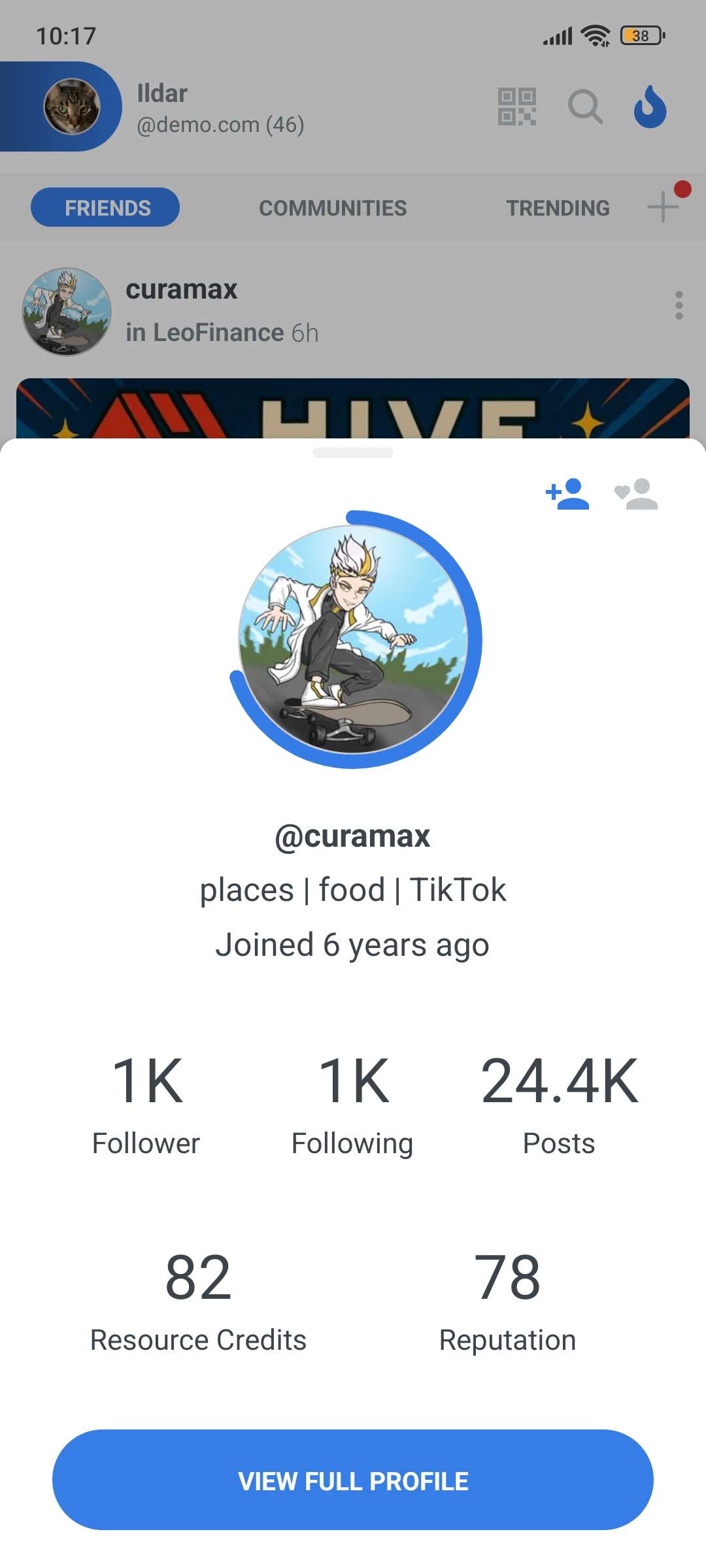Open the @curamax username link

353,836
